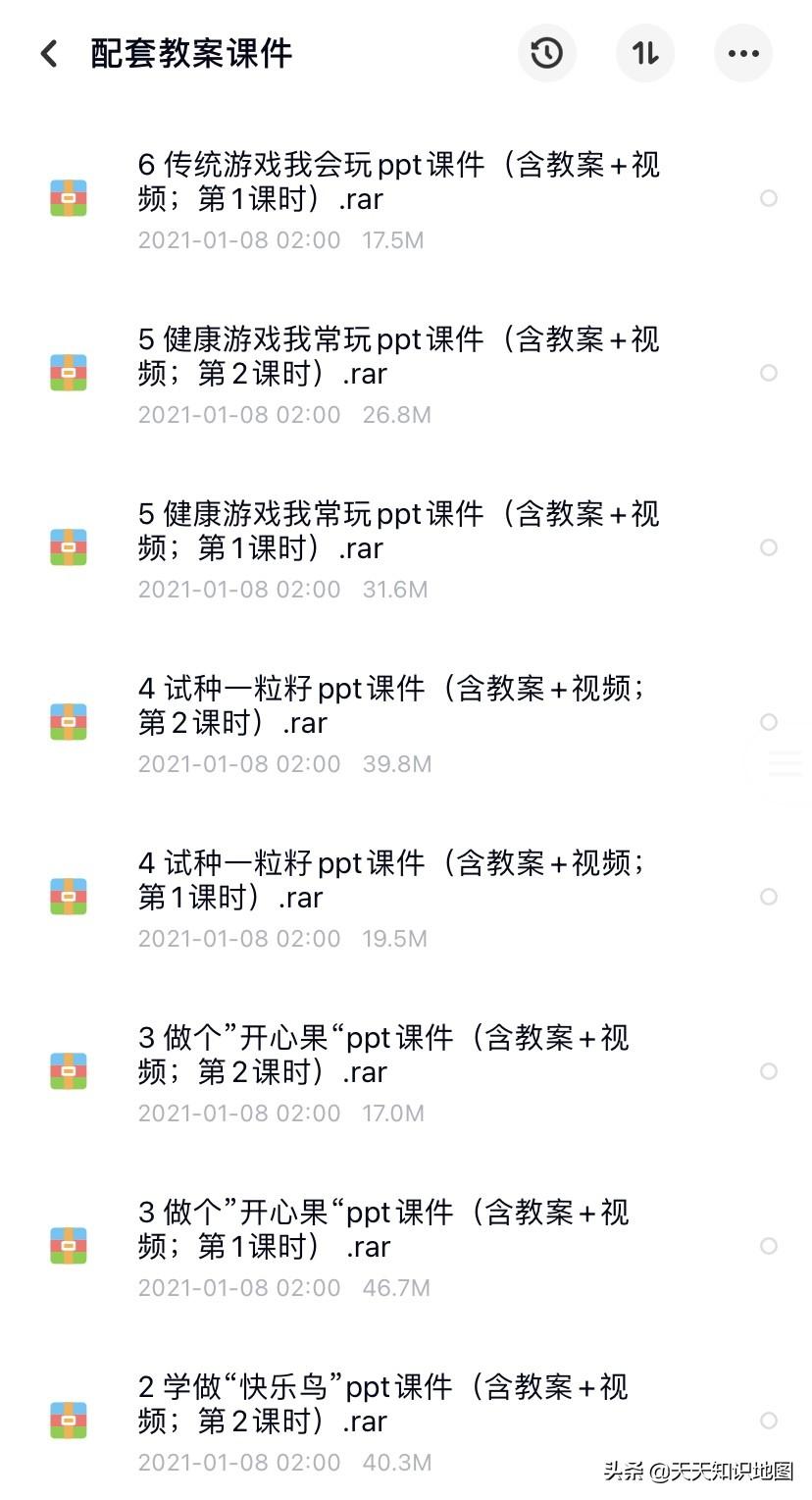Go back from 配套教案课件 folder
The image size is (812, 1500).
[49, 54]
